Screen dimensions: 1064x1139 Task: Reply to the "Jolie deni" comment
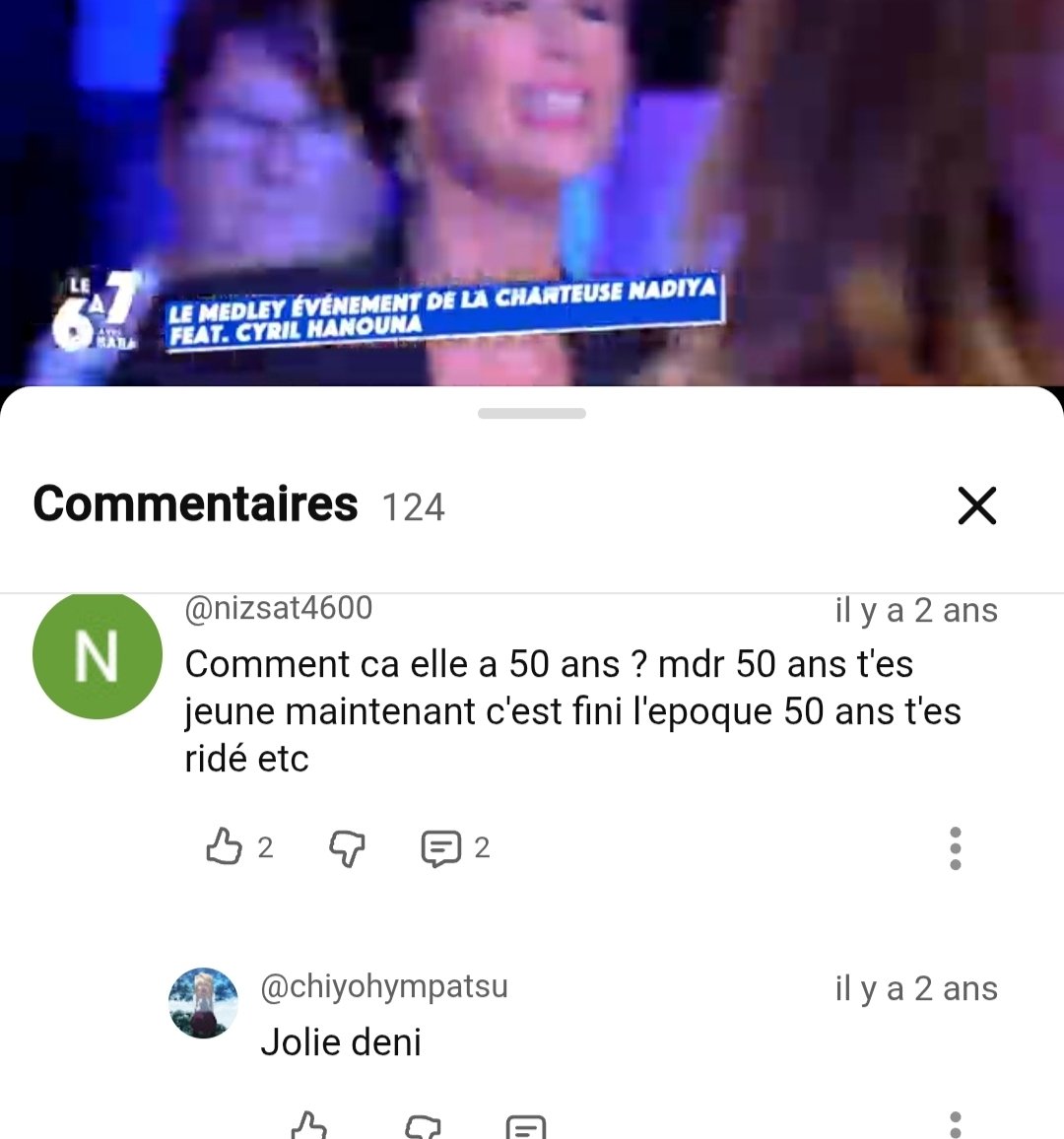(525, 1126)
